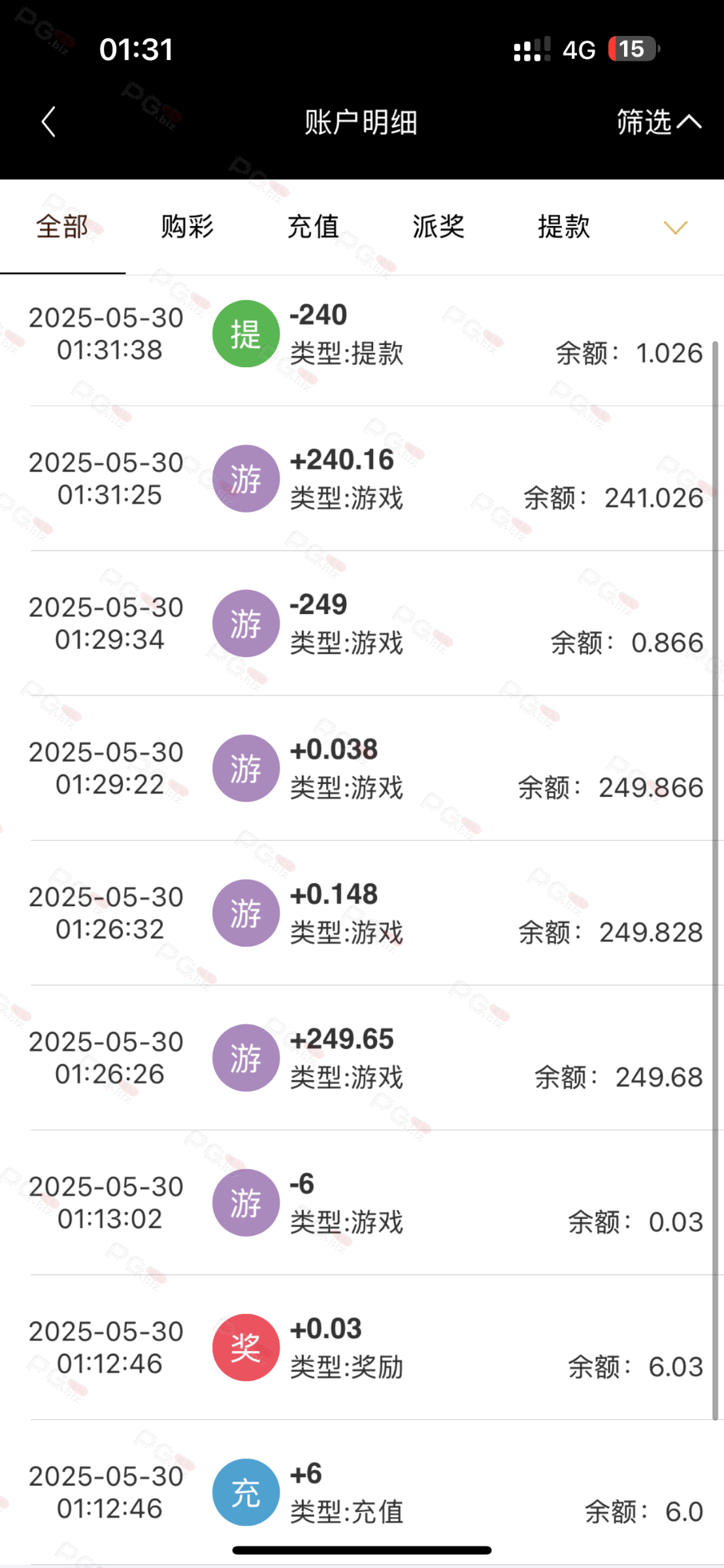Switch to the 充值 tab

[313, 227]
